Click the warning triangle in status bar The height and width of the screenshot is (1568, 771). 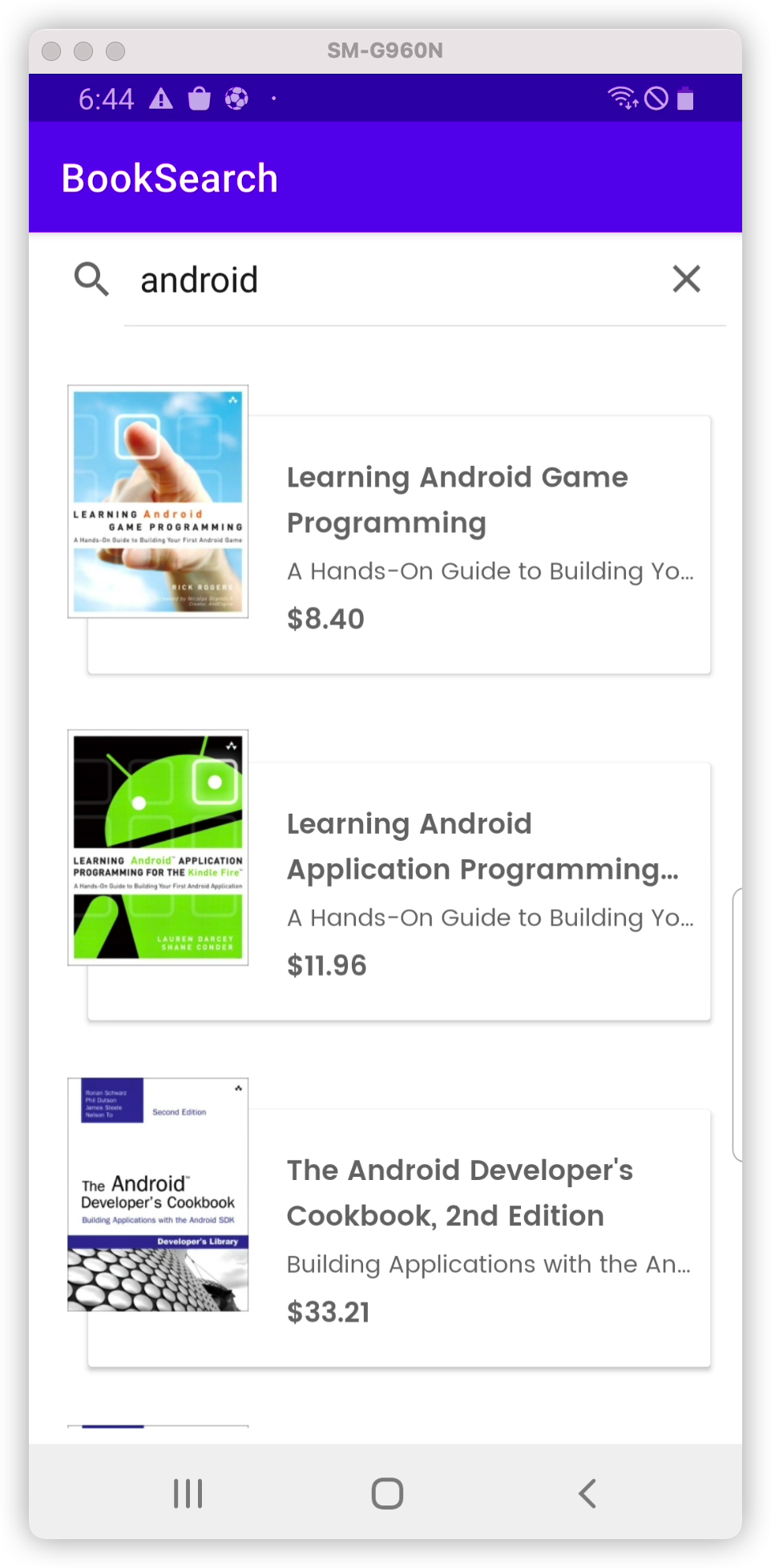point(160,98)
